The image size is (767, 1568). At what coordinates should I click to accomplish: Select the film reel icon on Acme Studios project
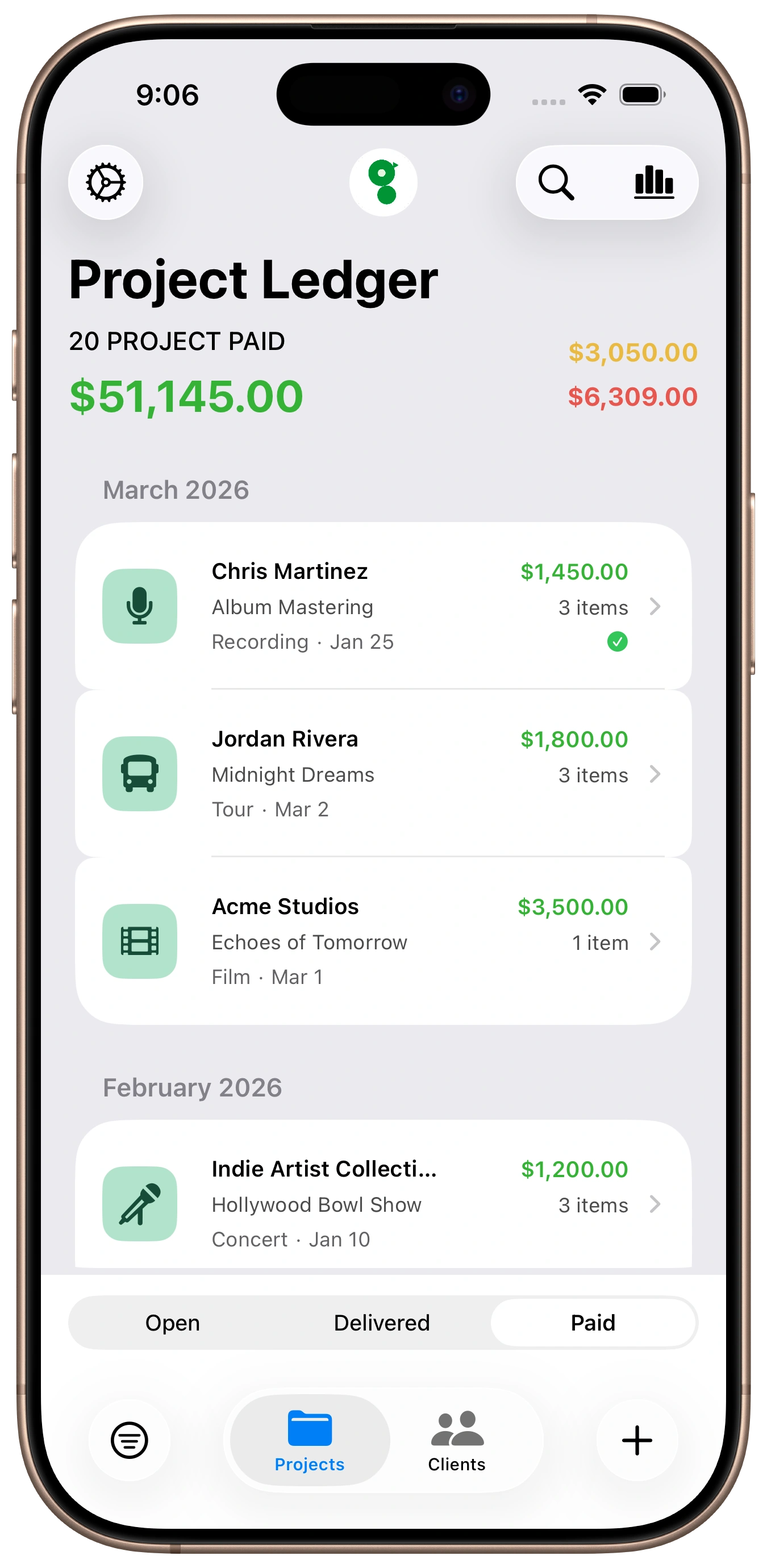(x=139, y=941)
